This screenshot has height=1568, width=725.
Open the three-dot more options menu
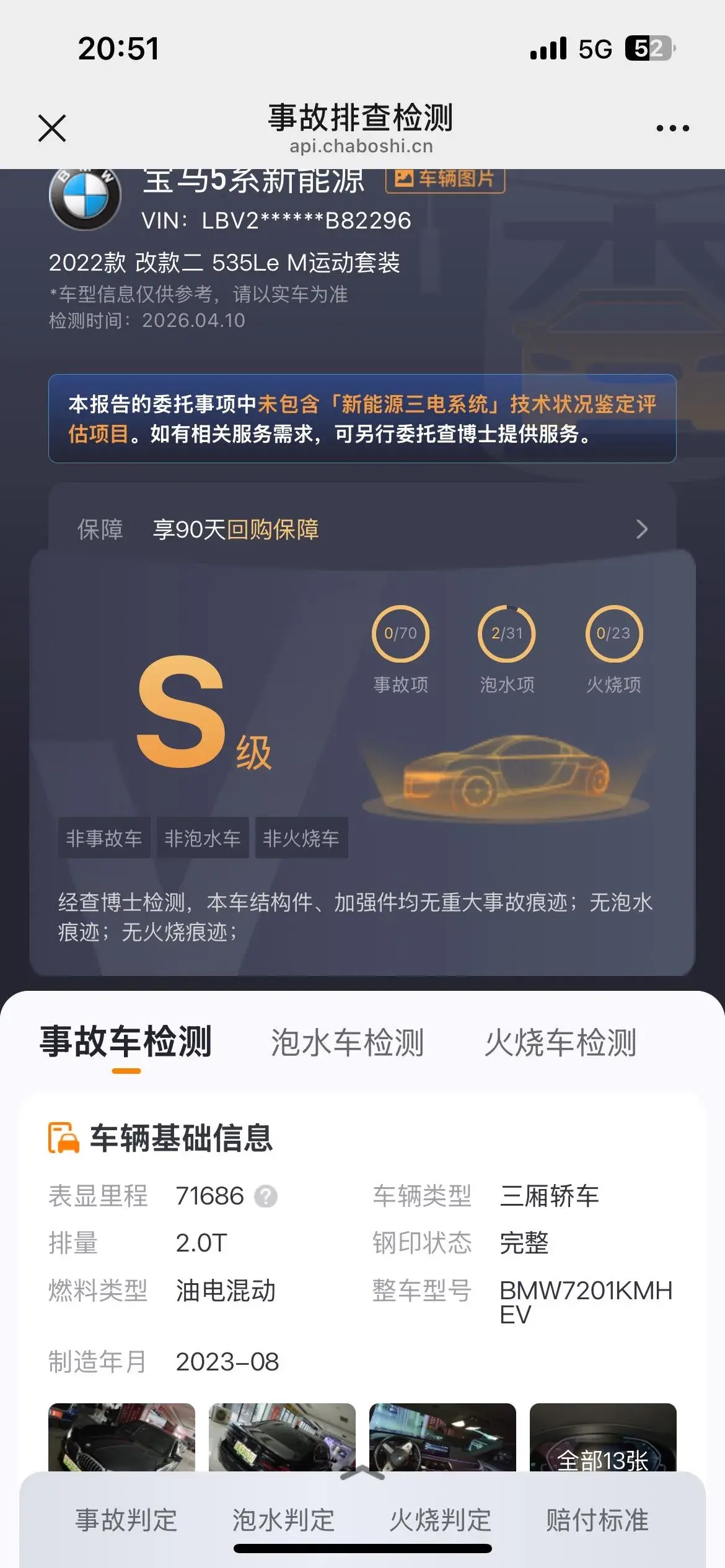[x=672, y=128]
